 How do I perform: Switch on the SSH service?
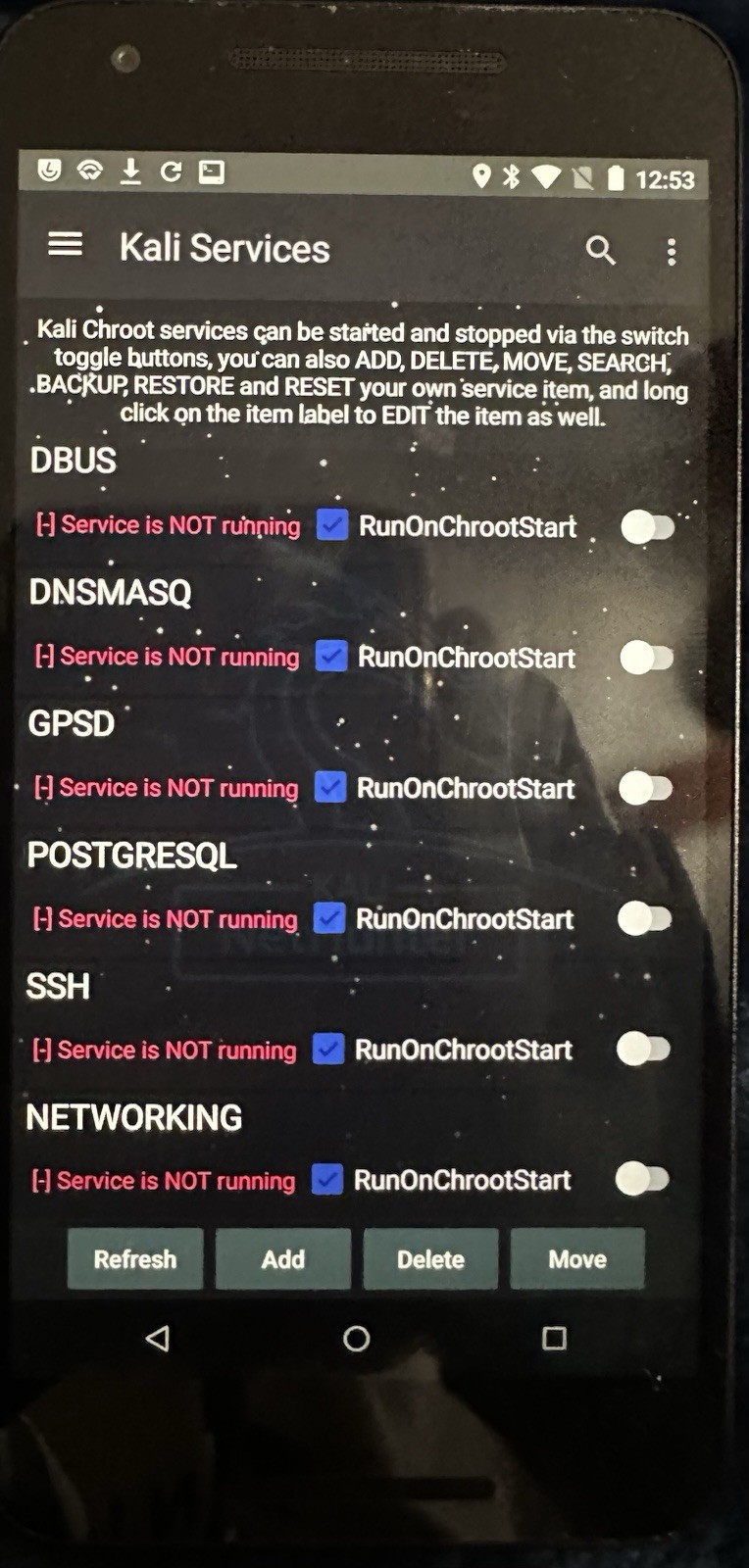tap(644, 1050)
